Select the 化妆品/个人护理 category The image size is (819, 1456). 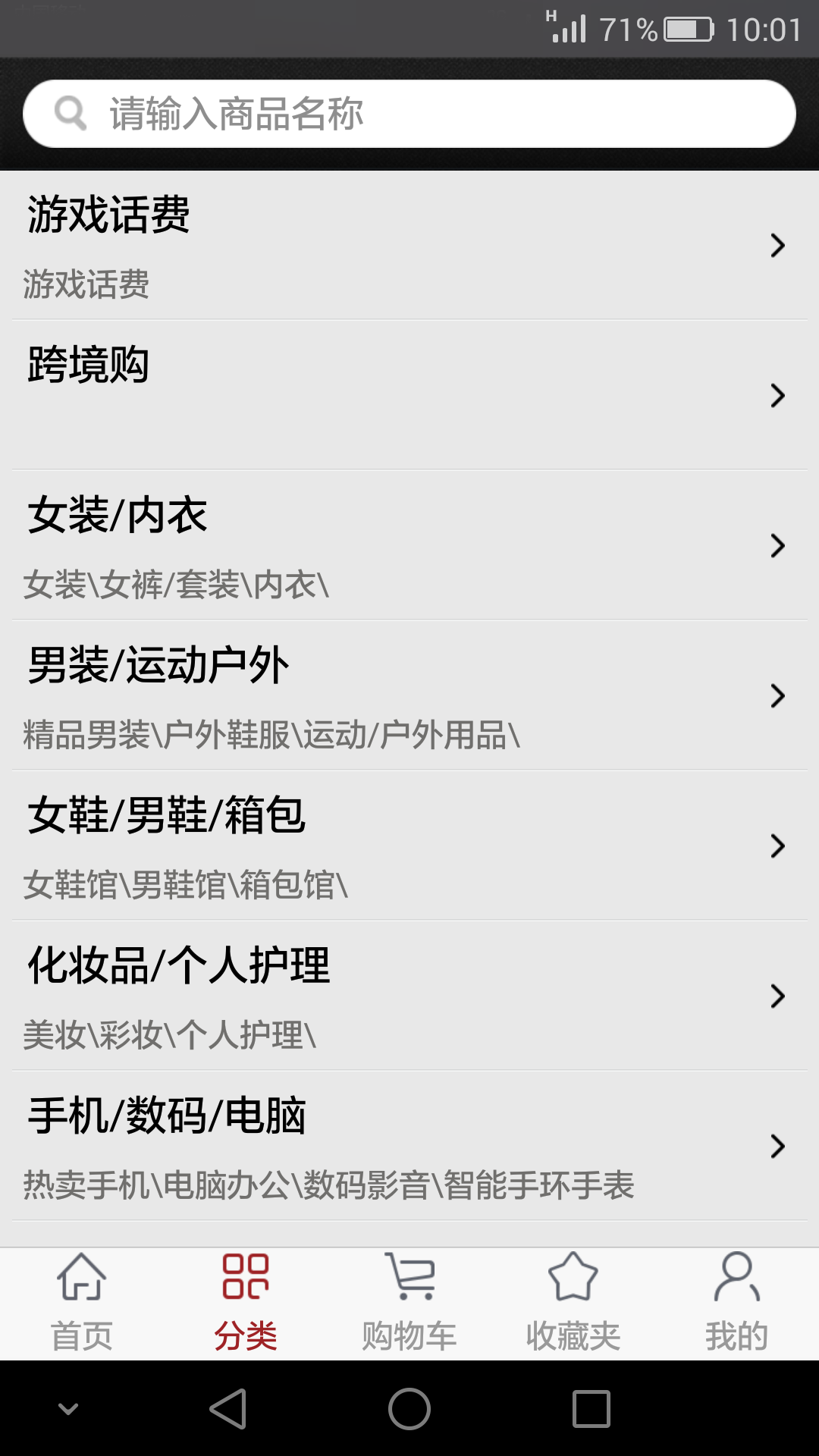point(409,996)
